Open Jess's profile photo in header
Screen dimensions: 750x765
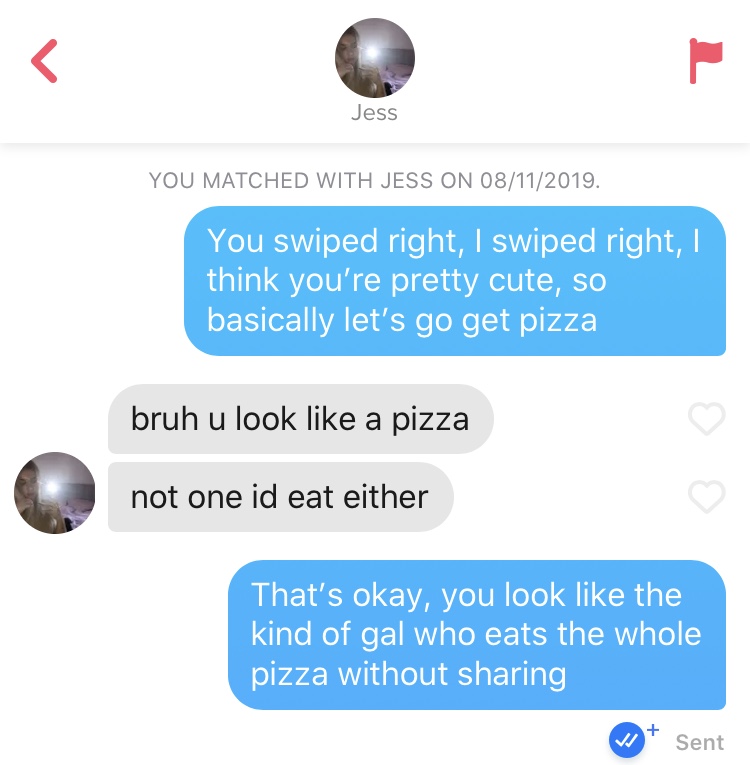point(374,58)
